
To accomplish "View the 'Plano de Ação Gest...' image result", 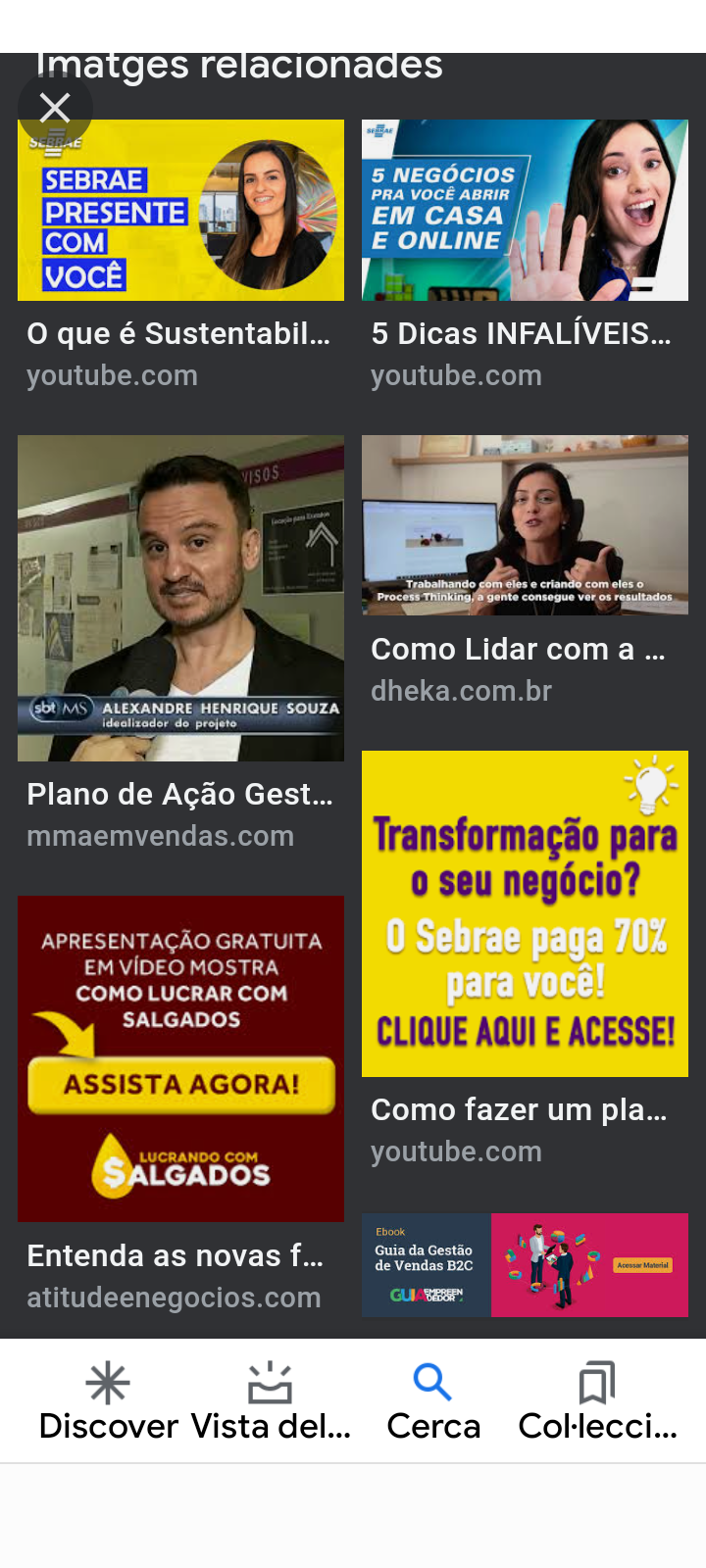I will tap(180, 598).
